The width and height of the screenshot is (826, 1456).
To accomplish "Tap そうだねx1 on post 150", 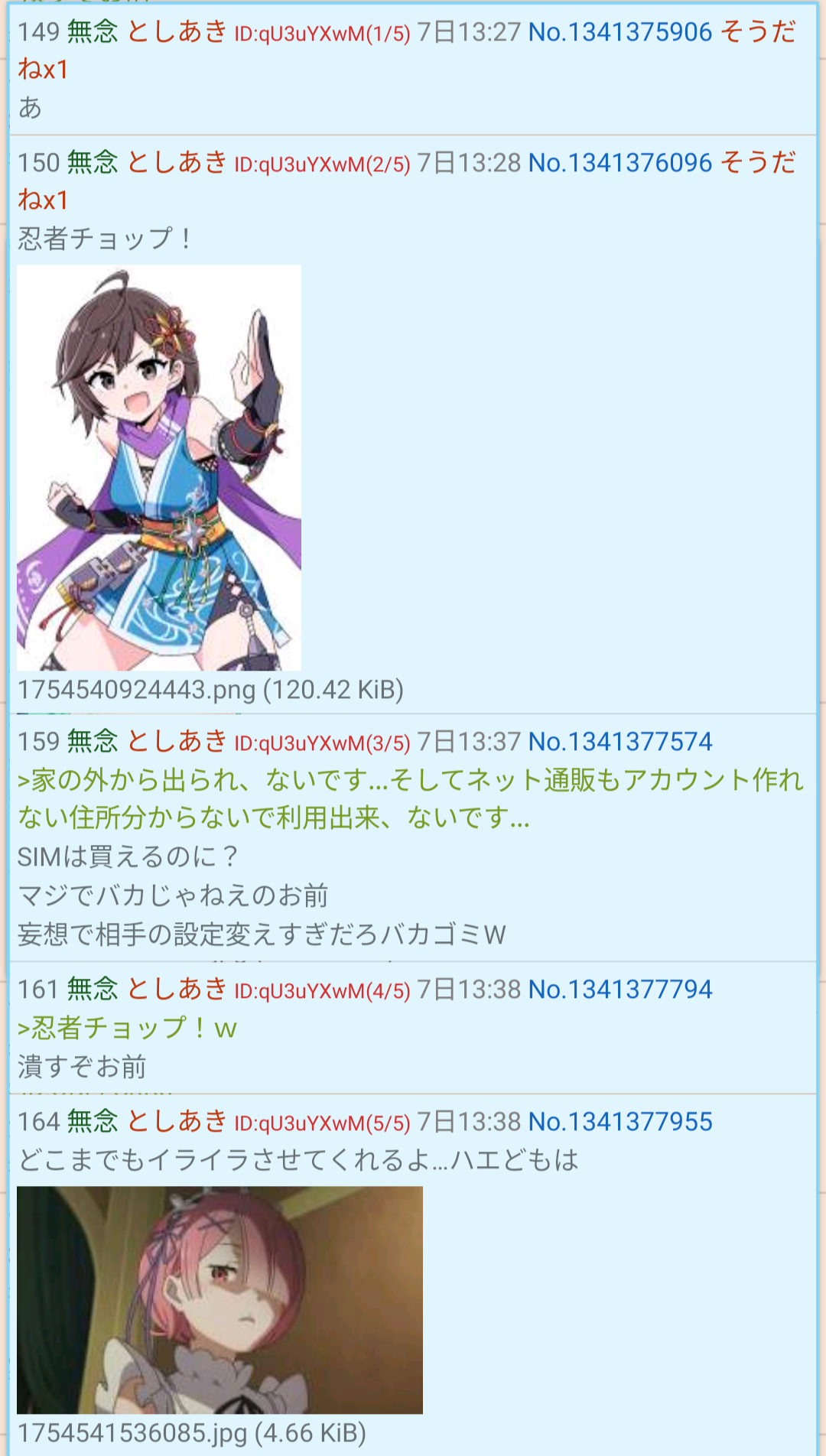I will [757, 163].
